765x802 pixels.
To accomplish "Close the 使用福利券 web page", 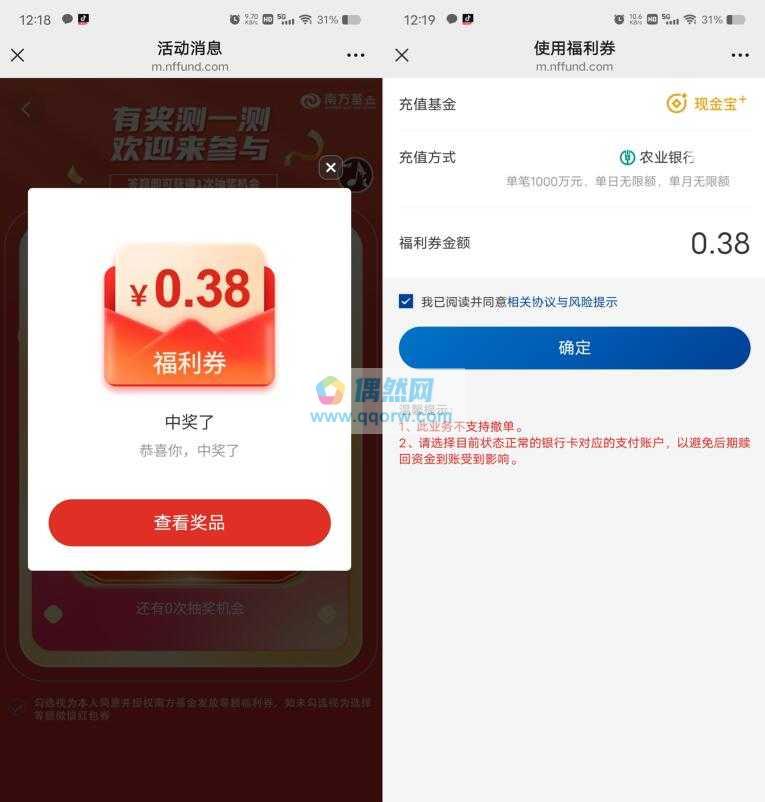I will tap(402, 56).
